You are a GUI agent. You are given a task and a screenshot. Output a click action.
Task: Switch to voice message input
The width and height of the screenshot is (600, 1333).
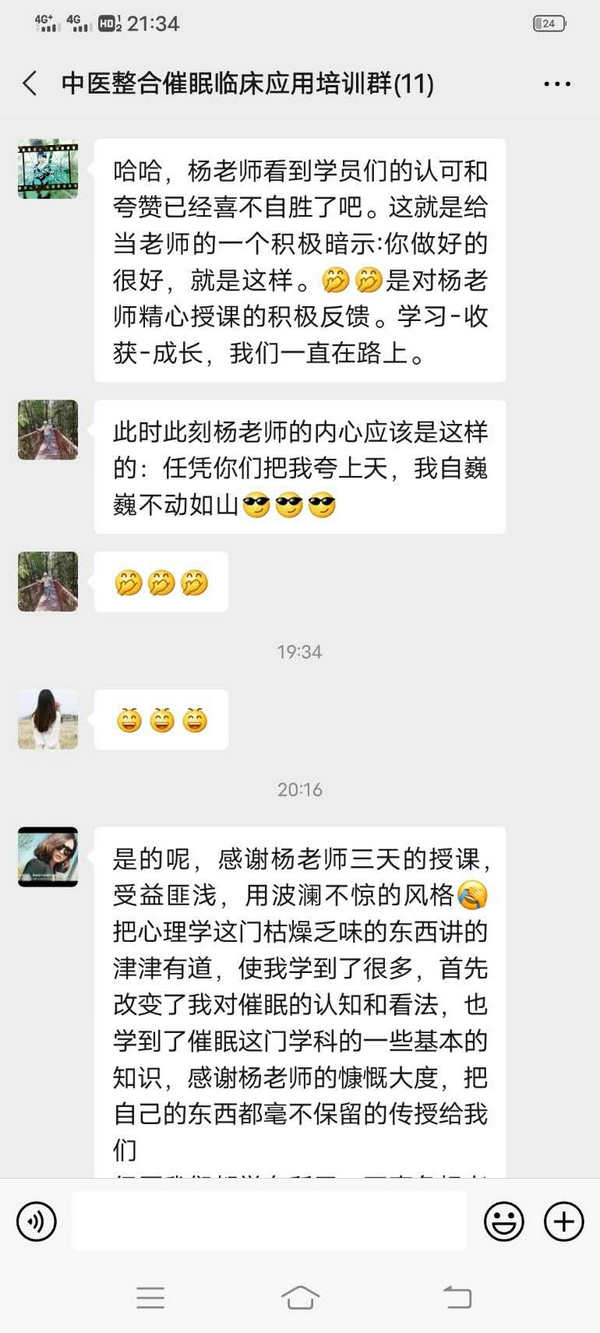point(37,1221)
